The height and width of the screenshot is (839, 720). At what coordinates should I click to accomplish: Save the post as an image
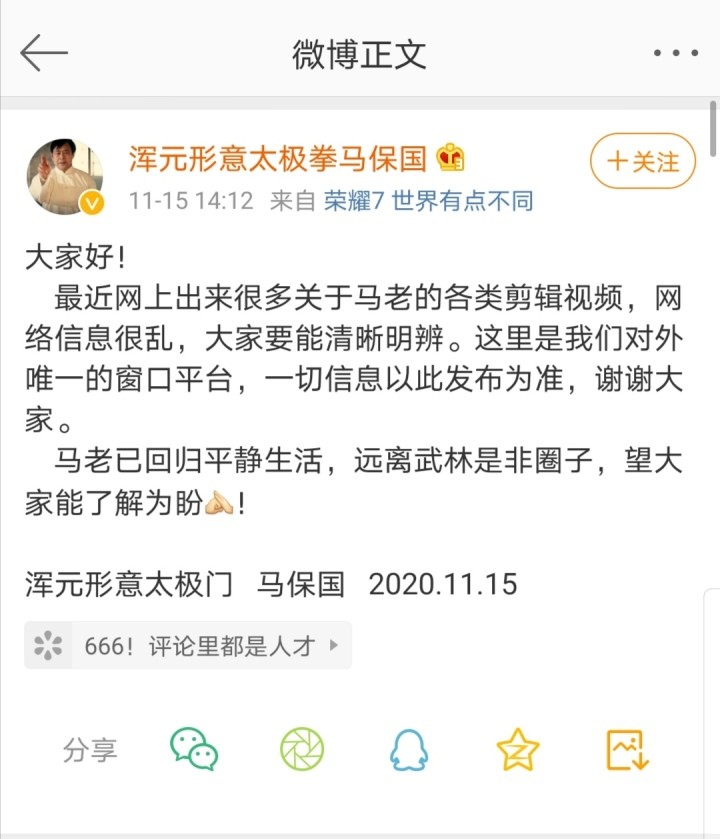click(x=629, y=749)
